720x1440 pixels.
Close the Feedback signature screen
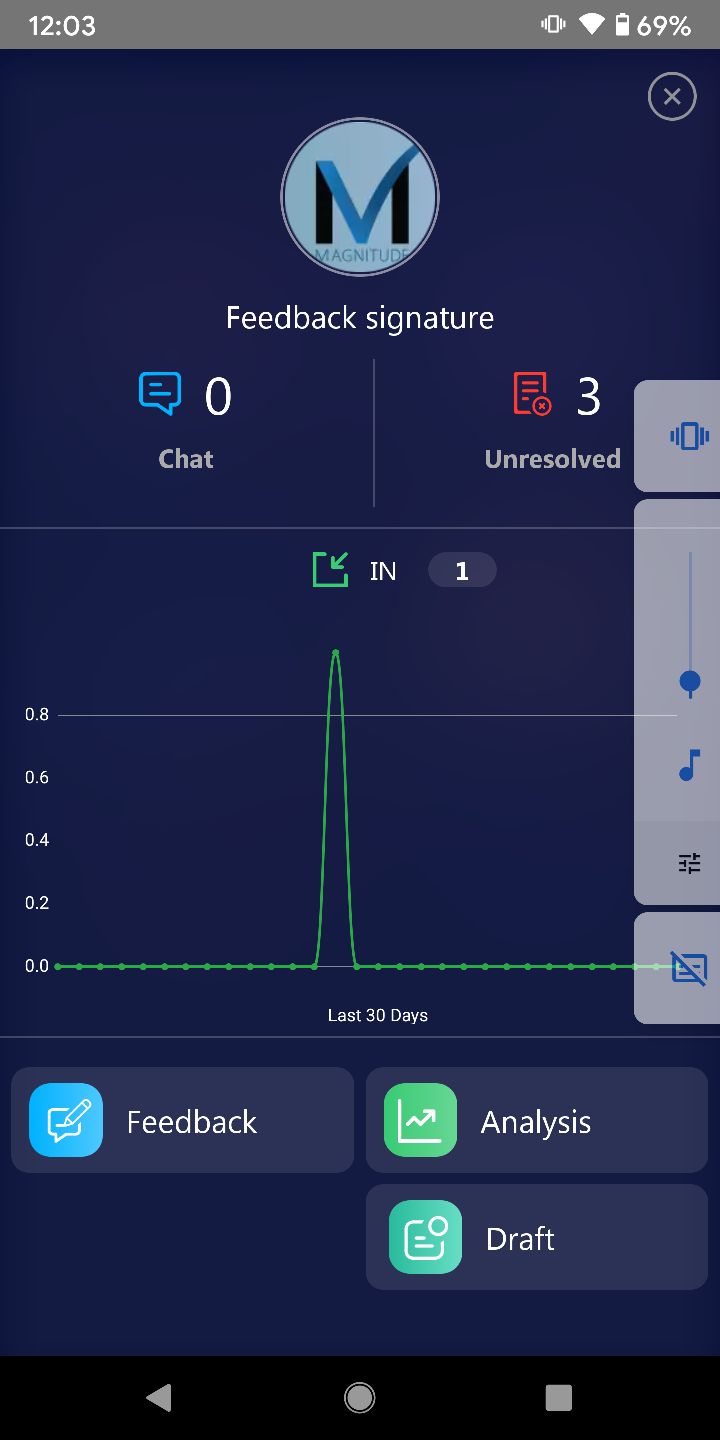[x=672, y=97]
